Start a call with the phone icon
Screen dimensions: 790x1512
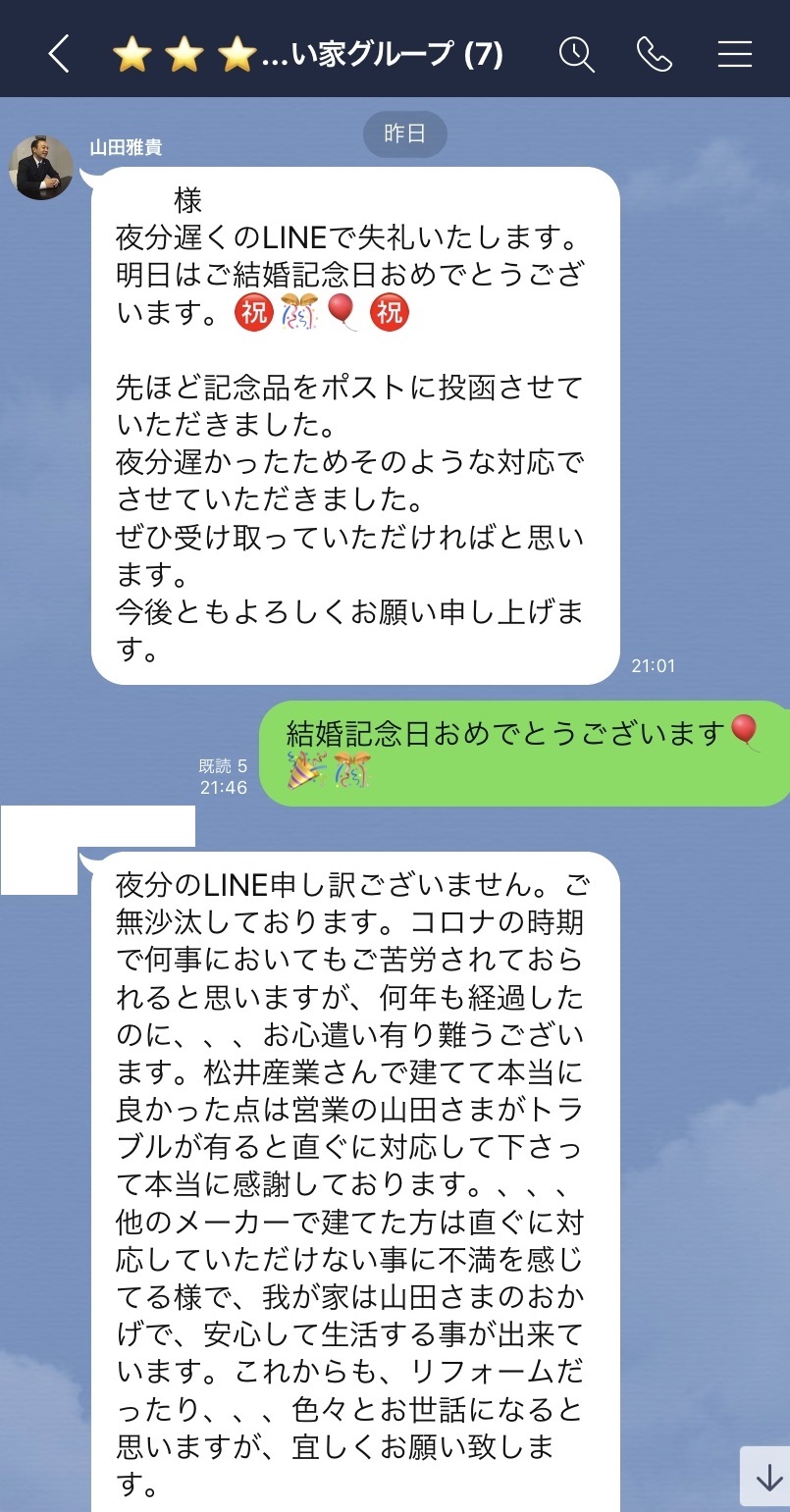[655, 54]
